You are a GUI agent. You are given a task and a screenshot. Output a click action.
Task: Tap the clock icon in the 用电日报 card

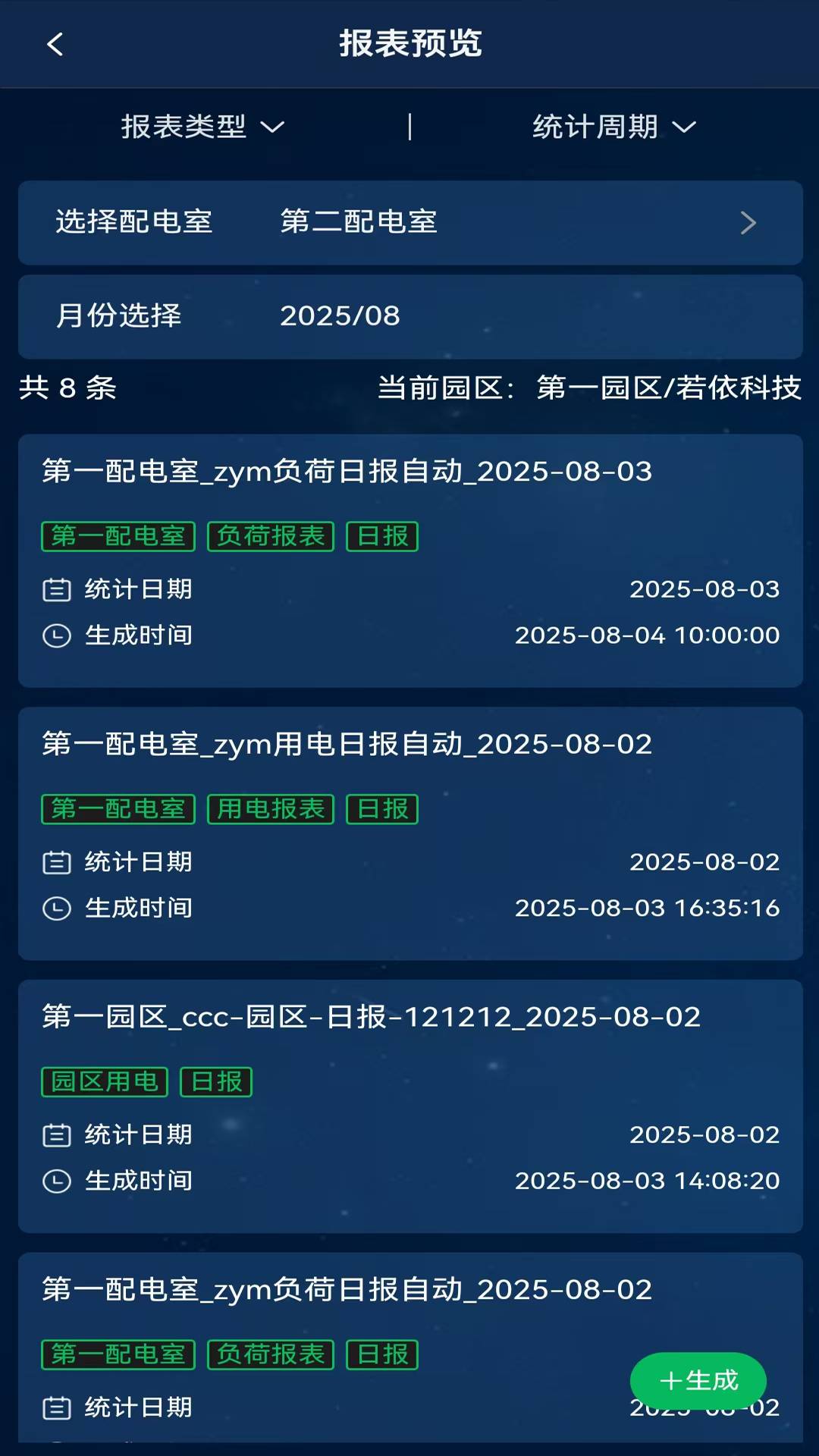tap(56, 908)
